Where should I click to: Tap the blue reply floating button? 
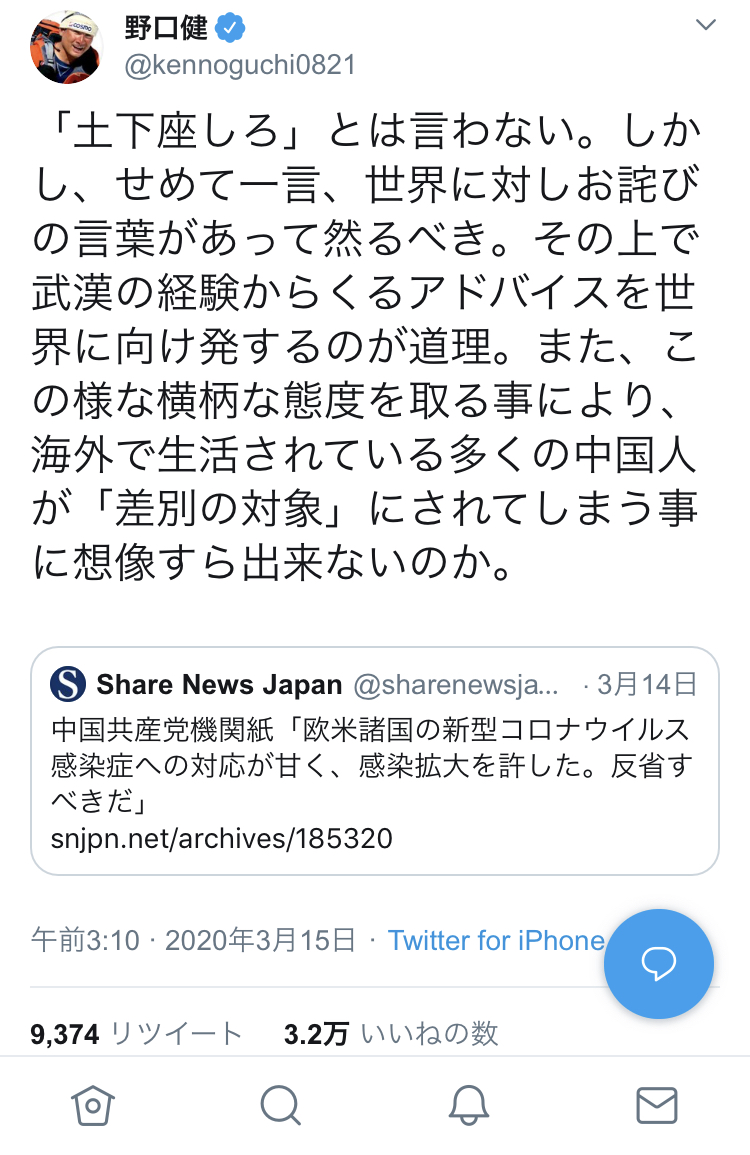tap(659, 963)
